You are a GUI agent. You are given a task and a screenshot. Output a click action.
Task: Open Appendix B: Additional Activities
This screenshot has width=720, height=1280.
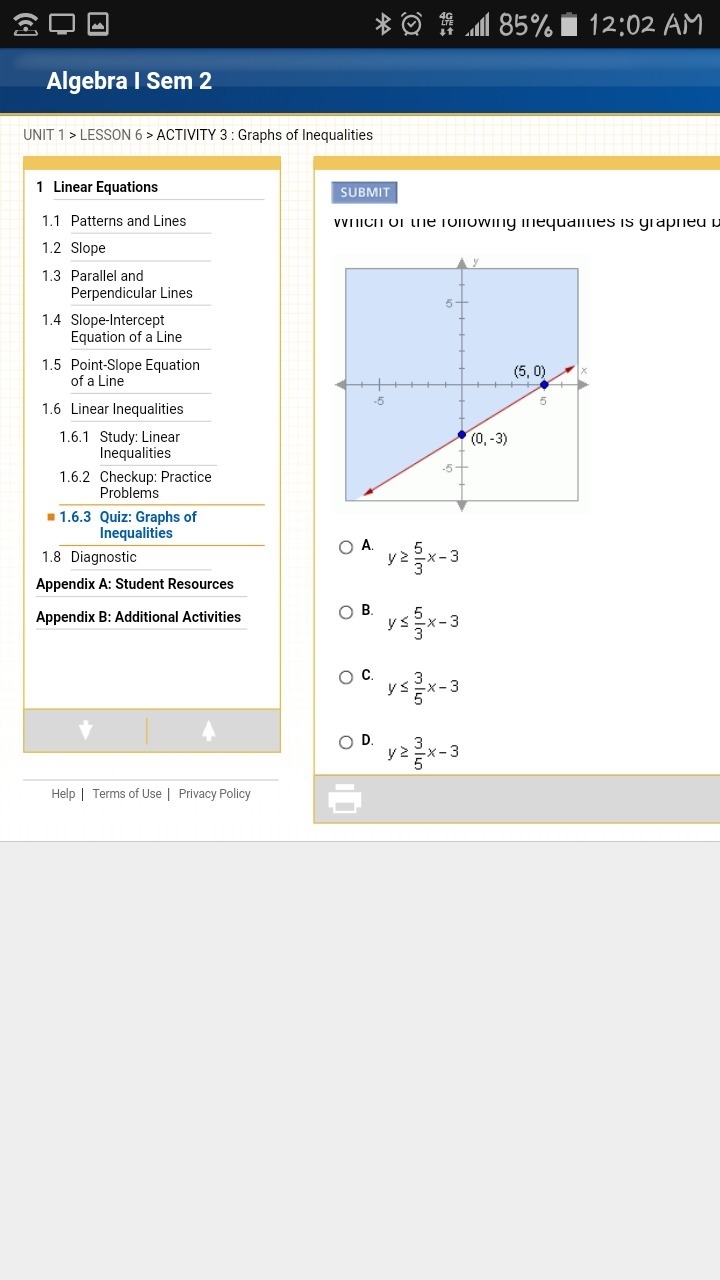138,617
